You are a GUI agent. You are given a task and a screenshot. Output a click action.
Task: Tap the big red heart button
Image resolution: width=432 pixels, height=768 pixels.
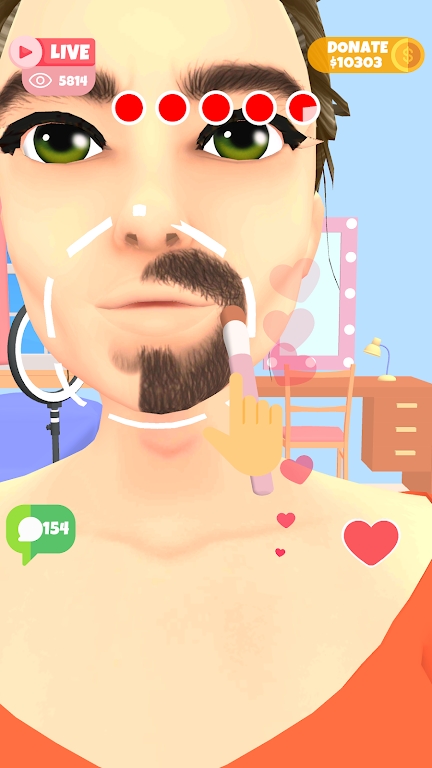pyautogui.click(x=371, y=542)
